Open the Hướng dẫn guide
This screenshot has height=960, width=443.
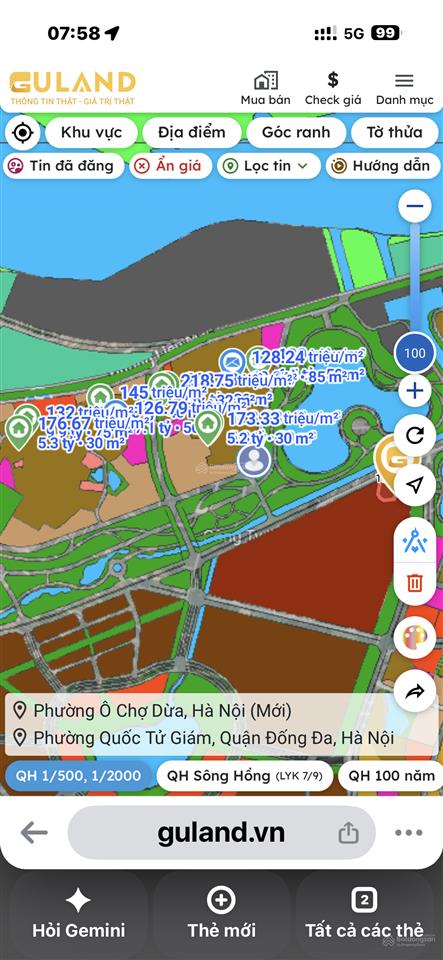383,165
